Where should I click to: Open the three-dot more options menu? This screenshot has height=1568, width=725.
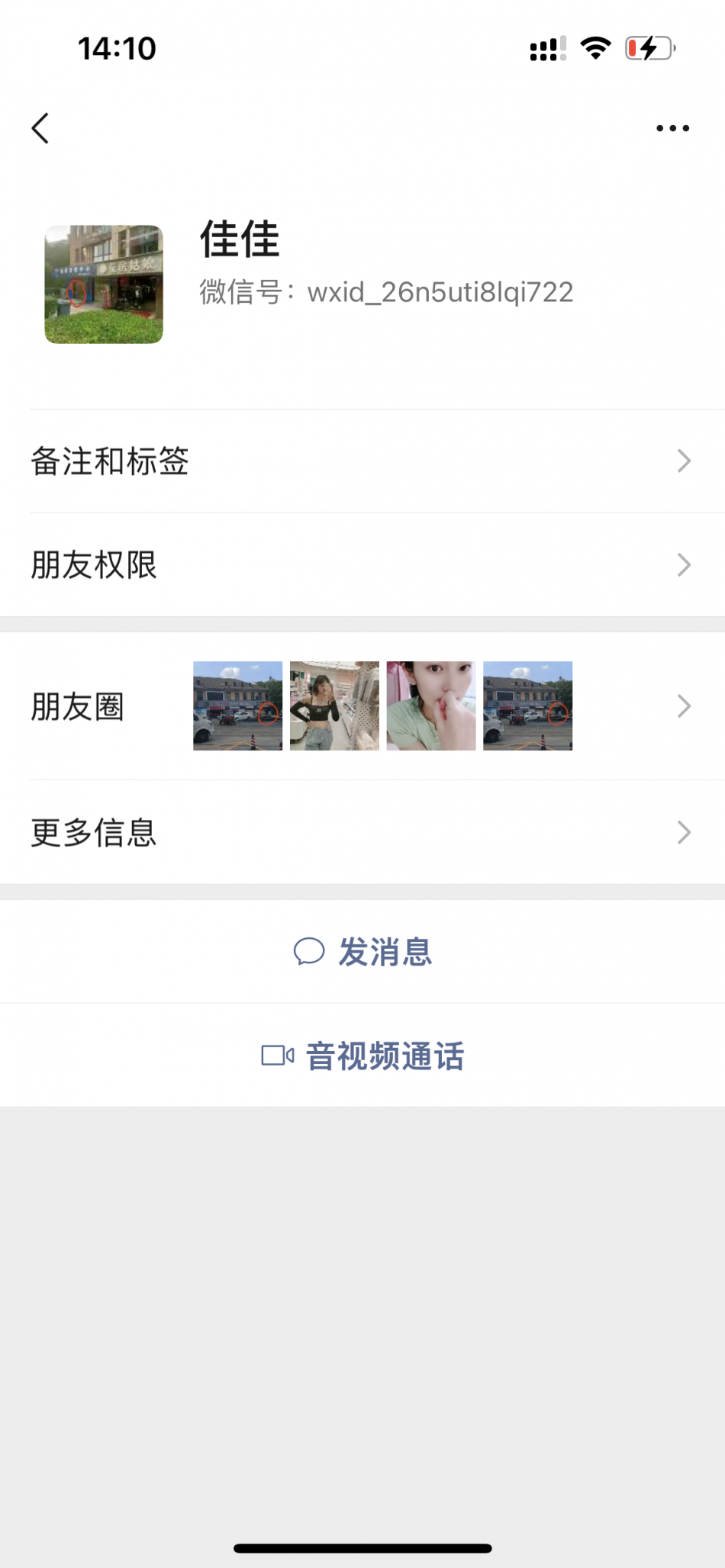coord(672,128)
